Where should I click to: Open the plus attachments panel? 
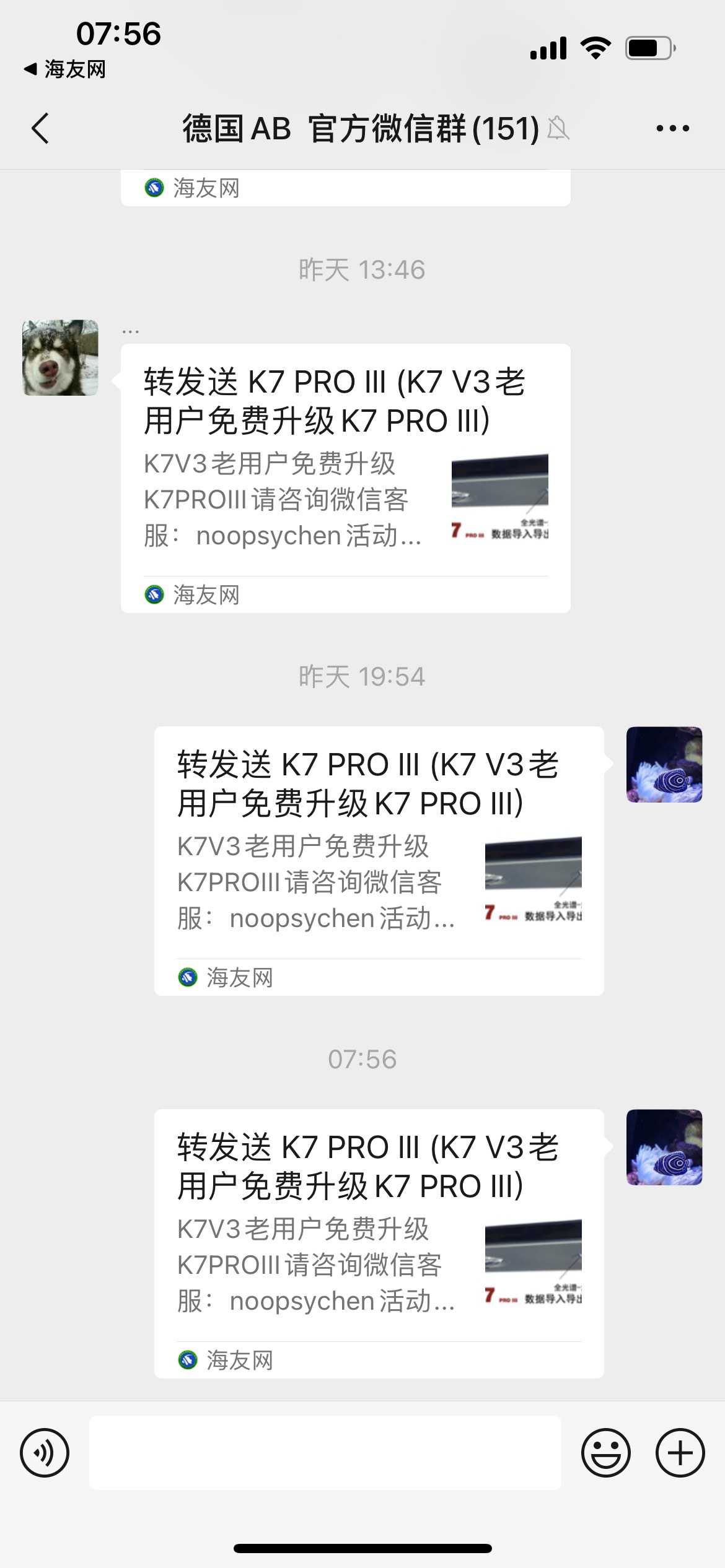pos(680,1452)
